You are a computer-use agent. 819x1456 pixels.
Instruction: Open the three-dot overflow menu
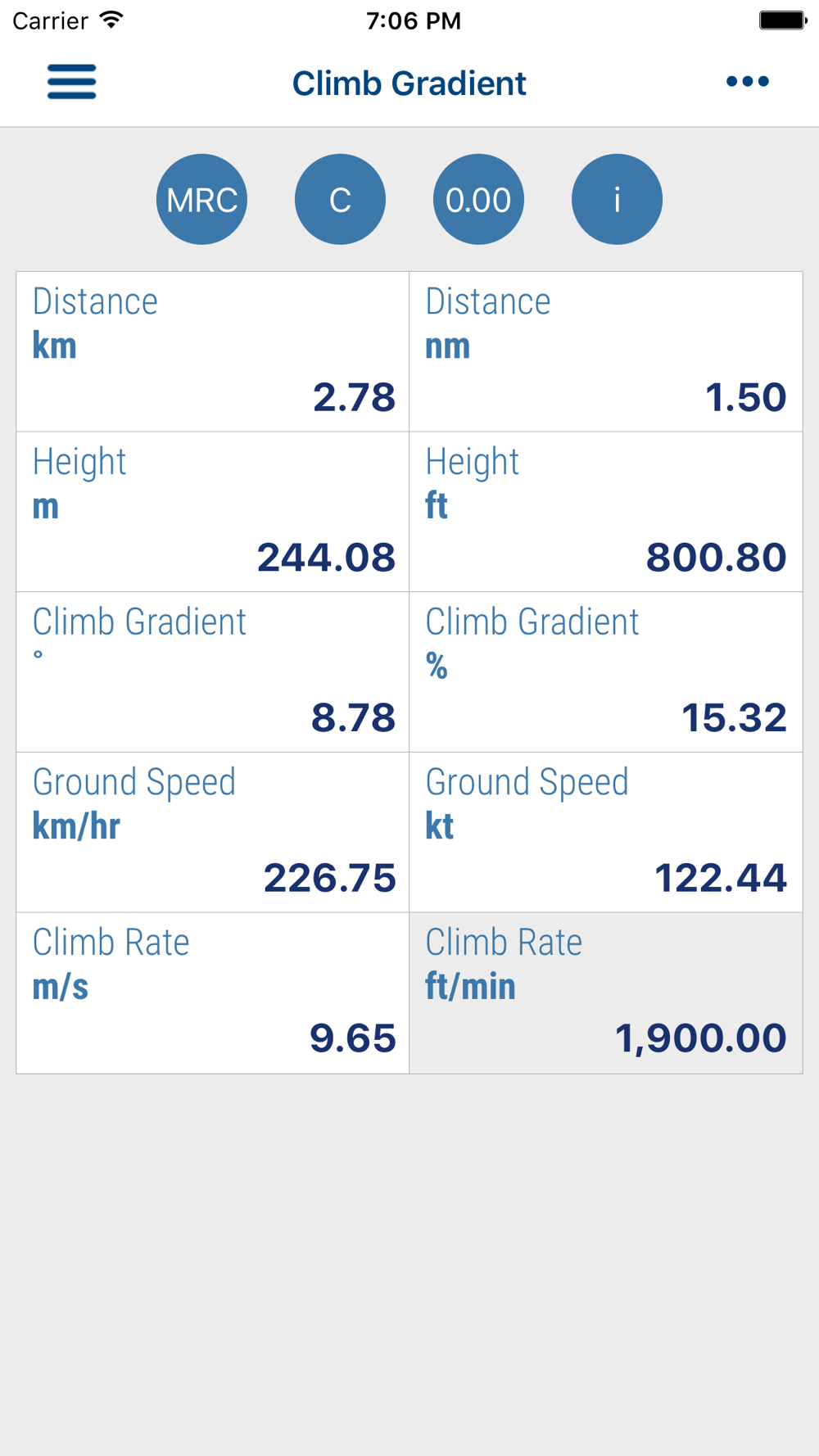click(748, 81)
